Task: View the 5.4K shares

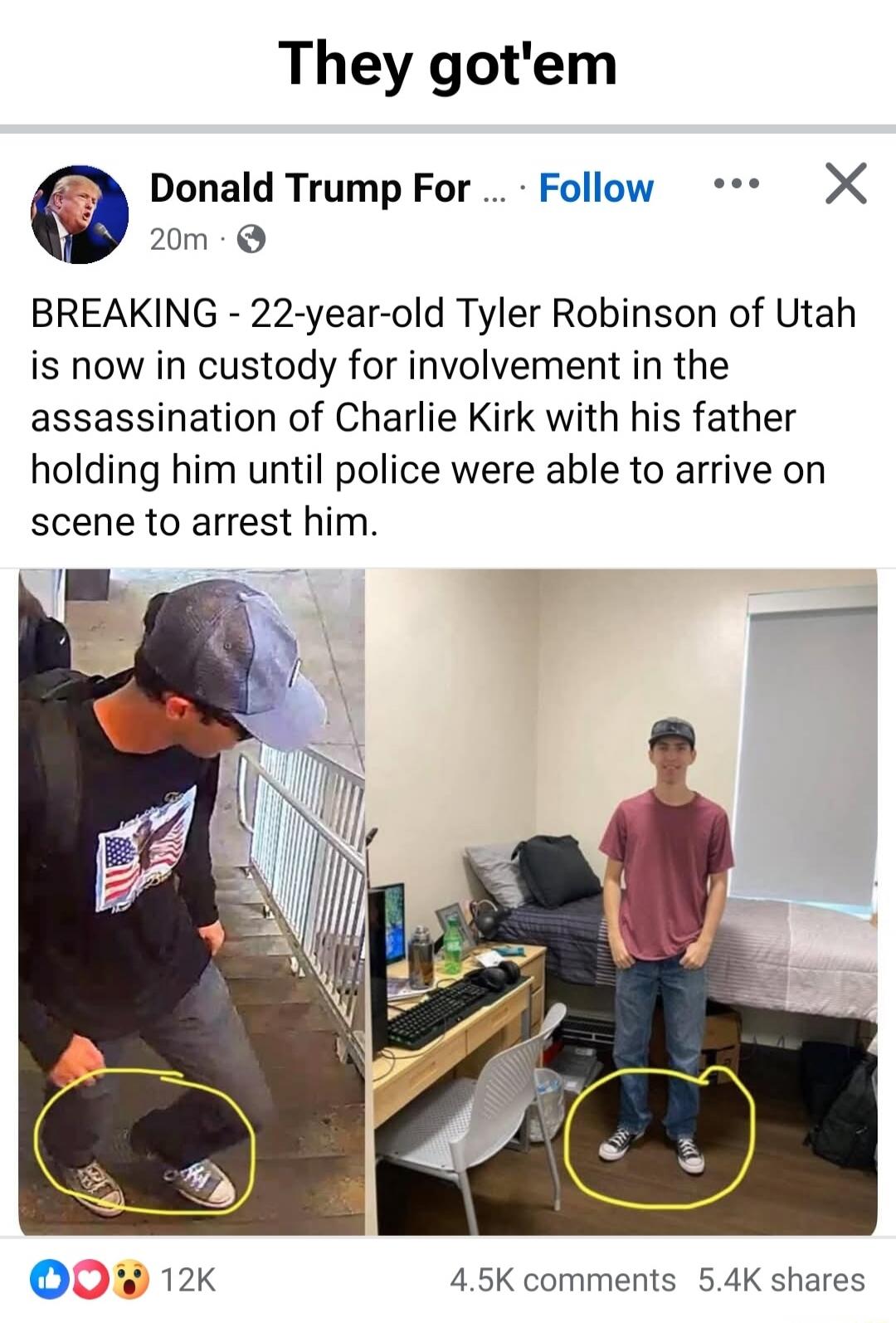Action: (781, 1280)
